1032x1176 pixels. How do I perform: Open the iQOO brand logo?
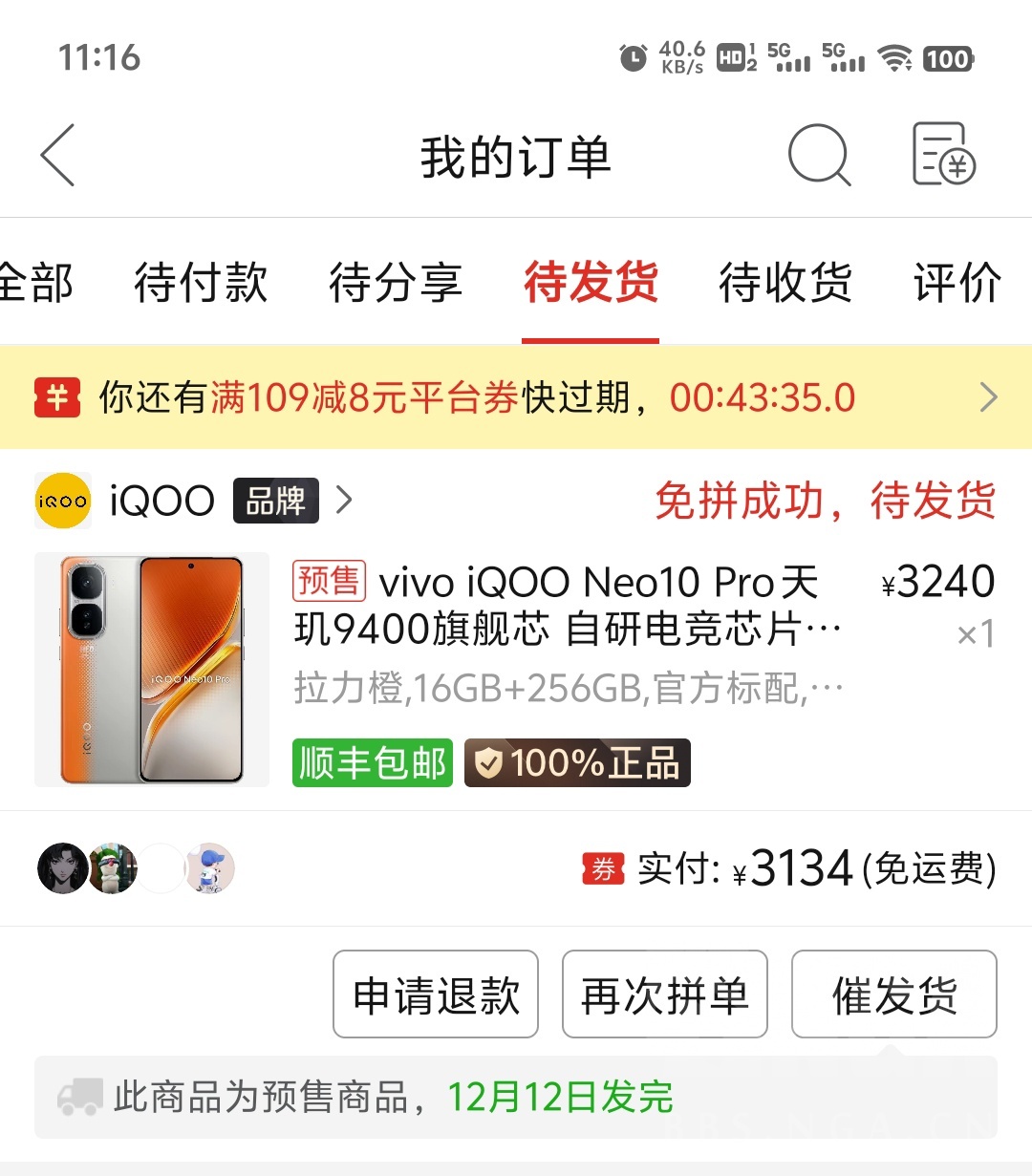coord(62,500)
